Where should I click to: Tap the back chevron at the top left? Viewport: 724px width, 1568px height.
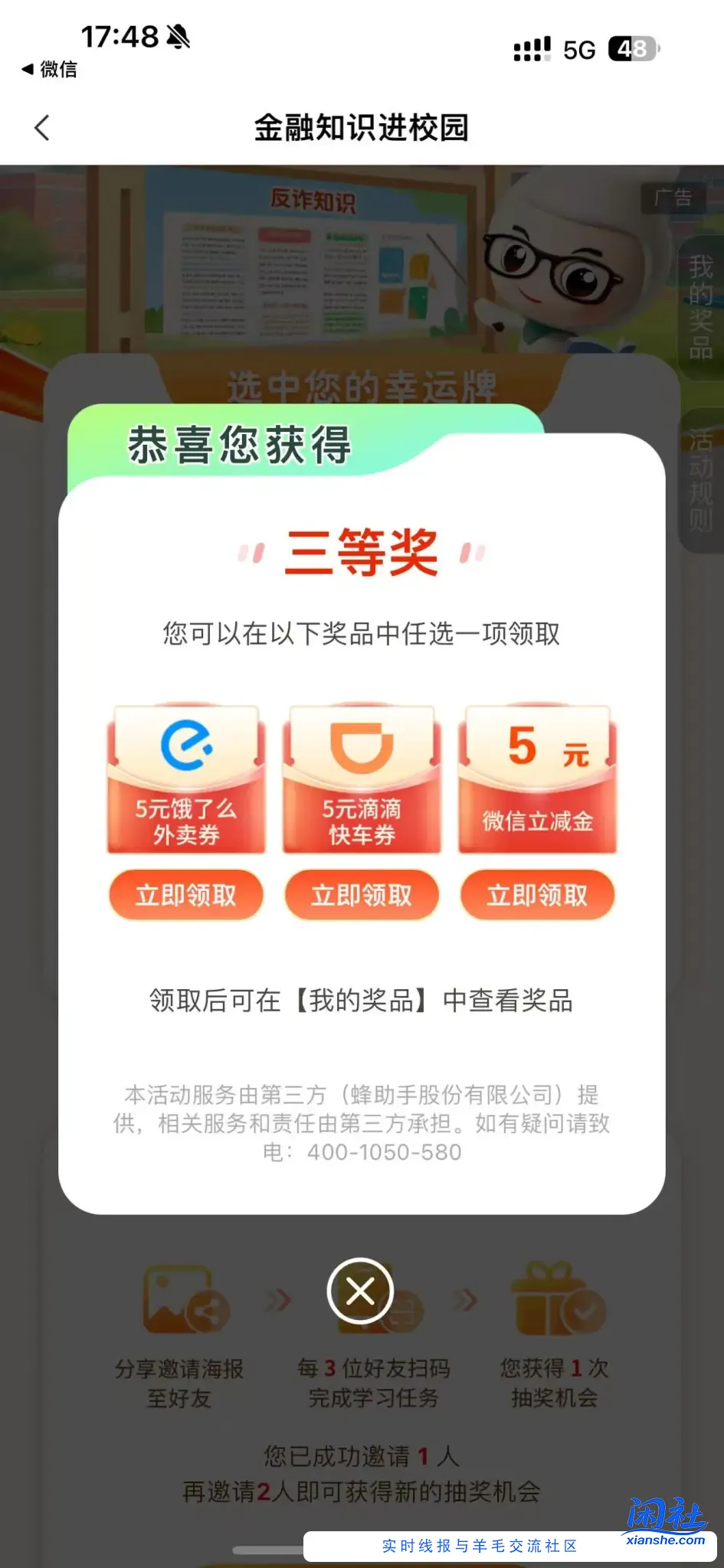tap(42, 127)
